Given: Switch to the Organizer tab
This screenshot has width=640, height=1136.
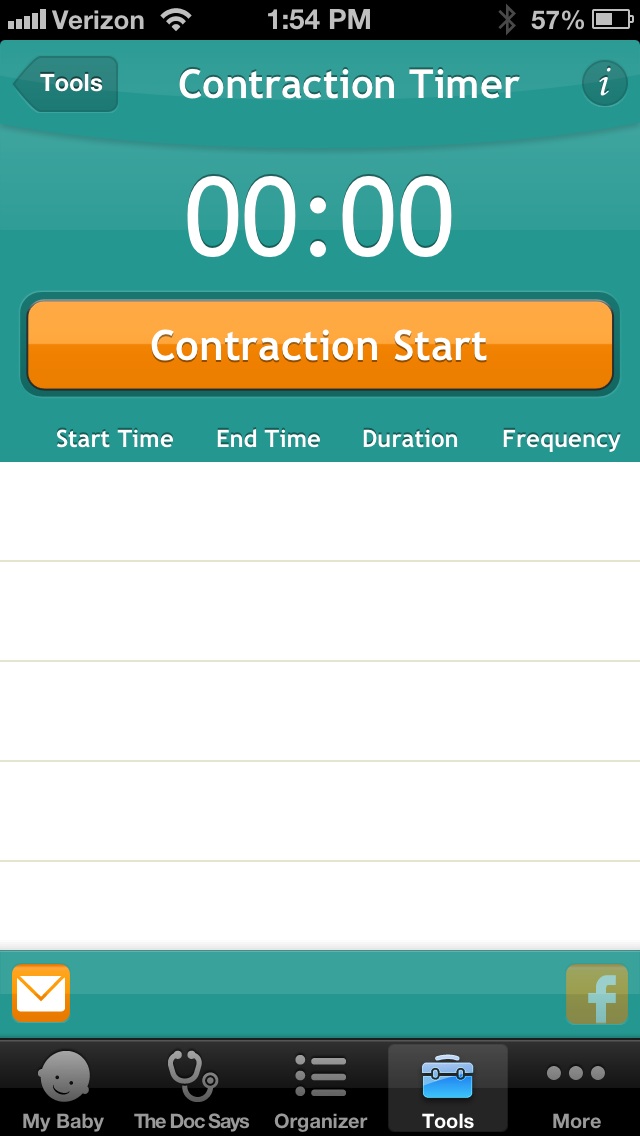Looking at the screenshot, I should (x=320, y=1090).
